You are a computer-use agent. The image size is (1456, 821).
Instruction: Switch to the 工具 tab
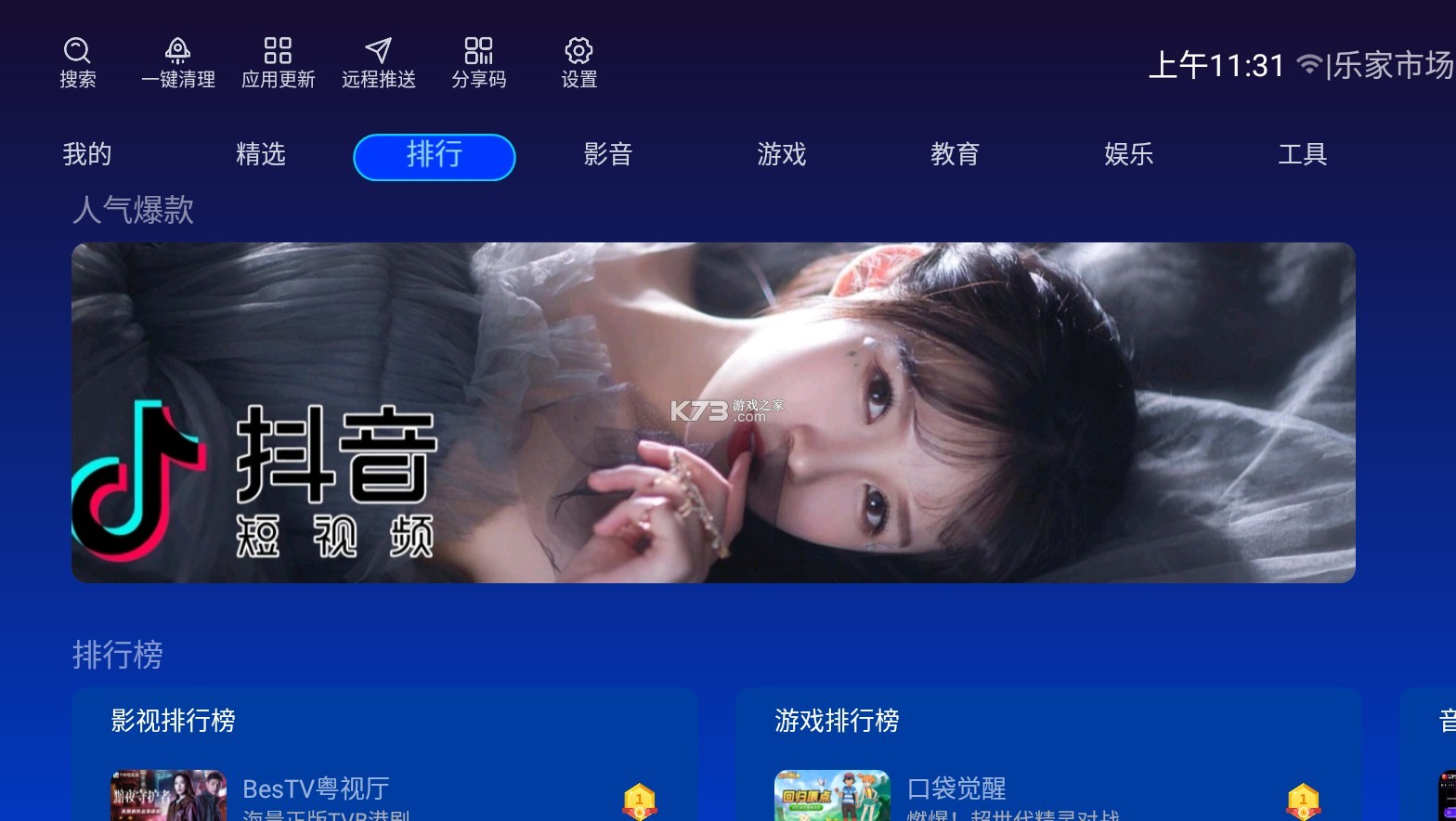pos(1303,154)
